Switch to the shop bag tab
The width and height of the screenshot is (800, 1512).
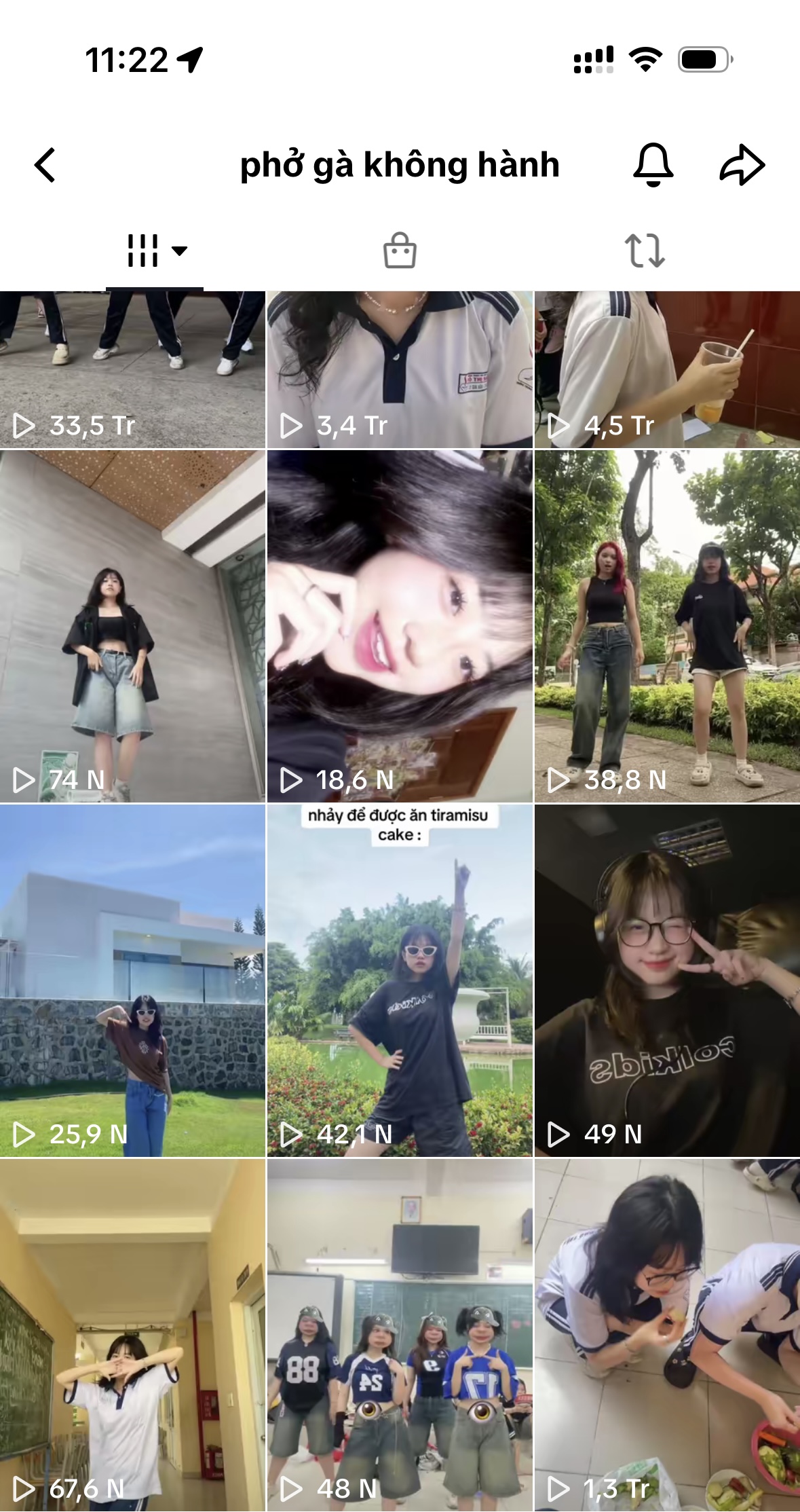(x=400, y=251)
